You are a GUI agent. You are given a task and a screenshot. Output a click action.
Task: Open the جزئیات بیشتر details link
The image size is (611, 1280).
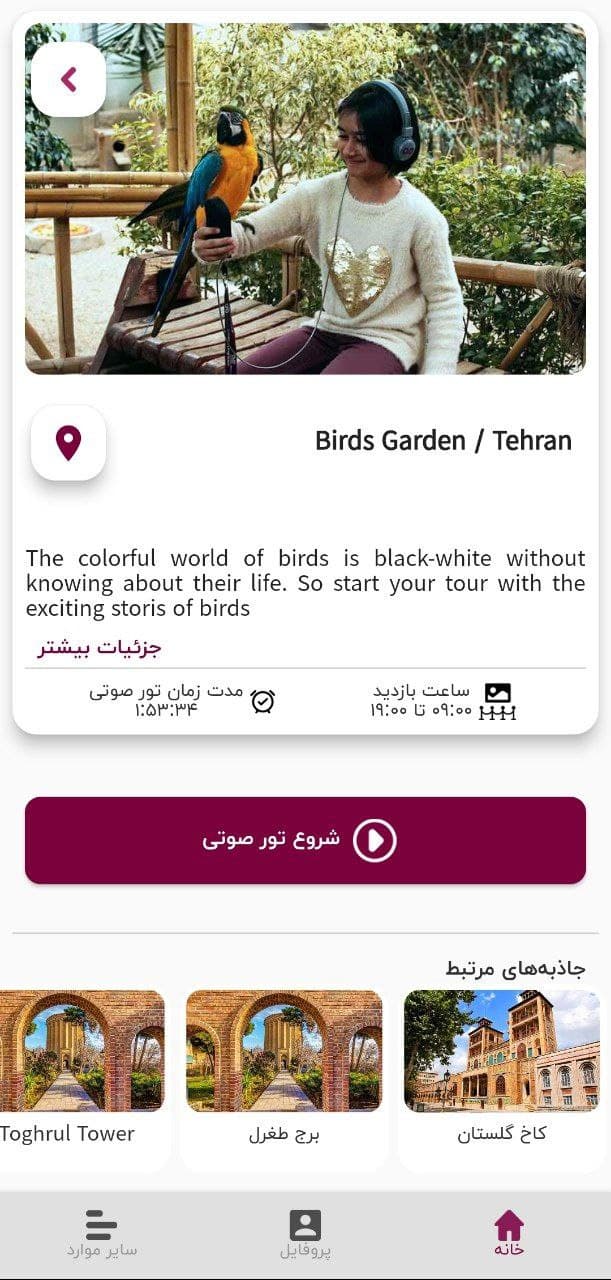click(100, 647)
